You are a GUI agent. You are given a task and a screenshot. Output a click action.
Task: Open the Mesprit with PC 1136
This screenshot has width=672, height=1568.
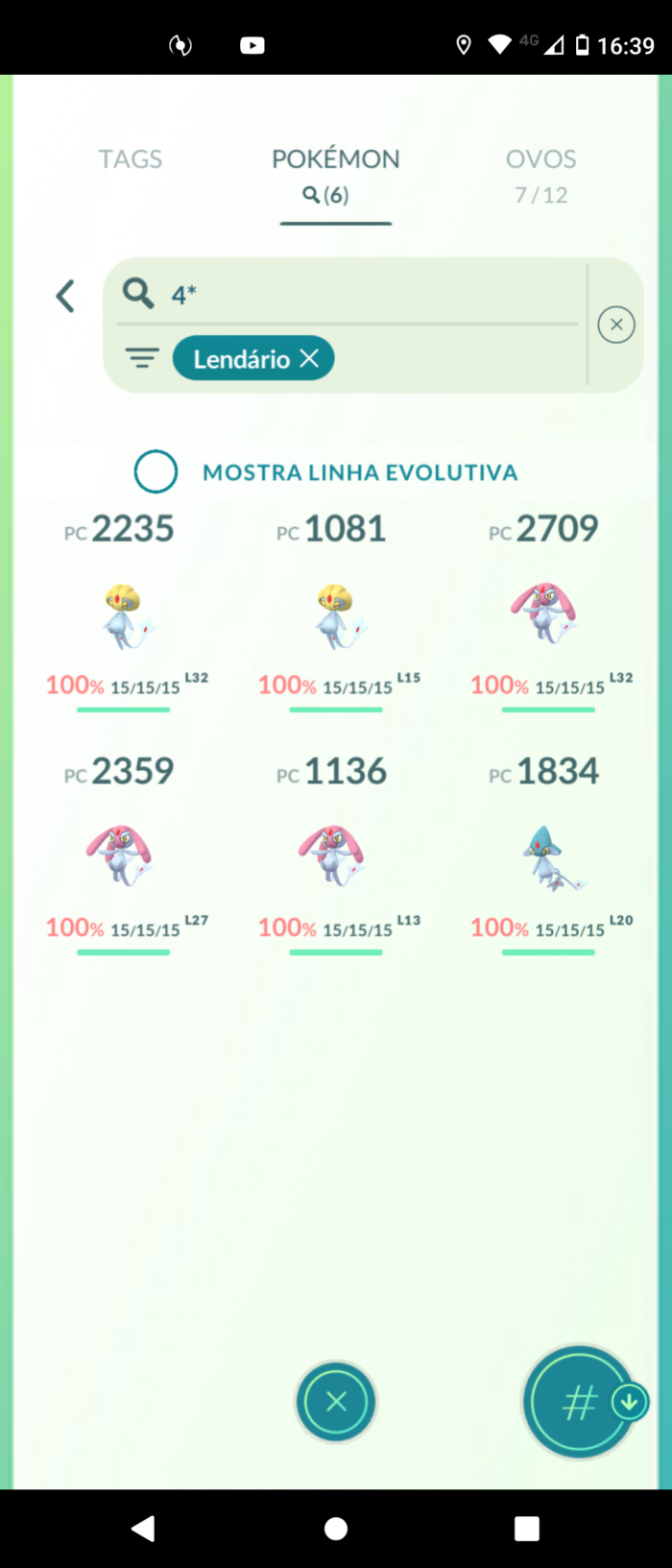tap(336, 856)
